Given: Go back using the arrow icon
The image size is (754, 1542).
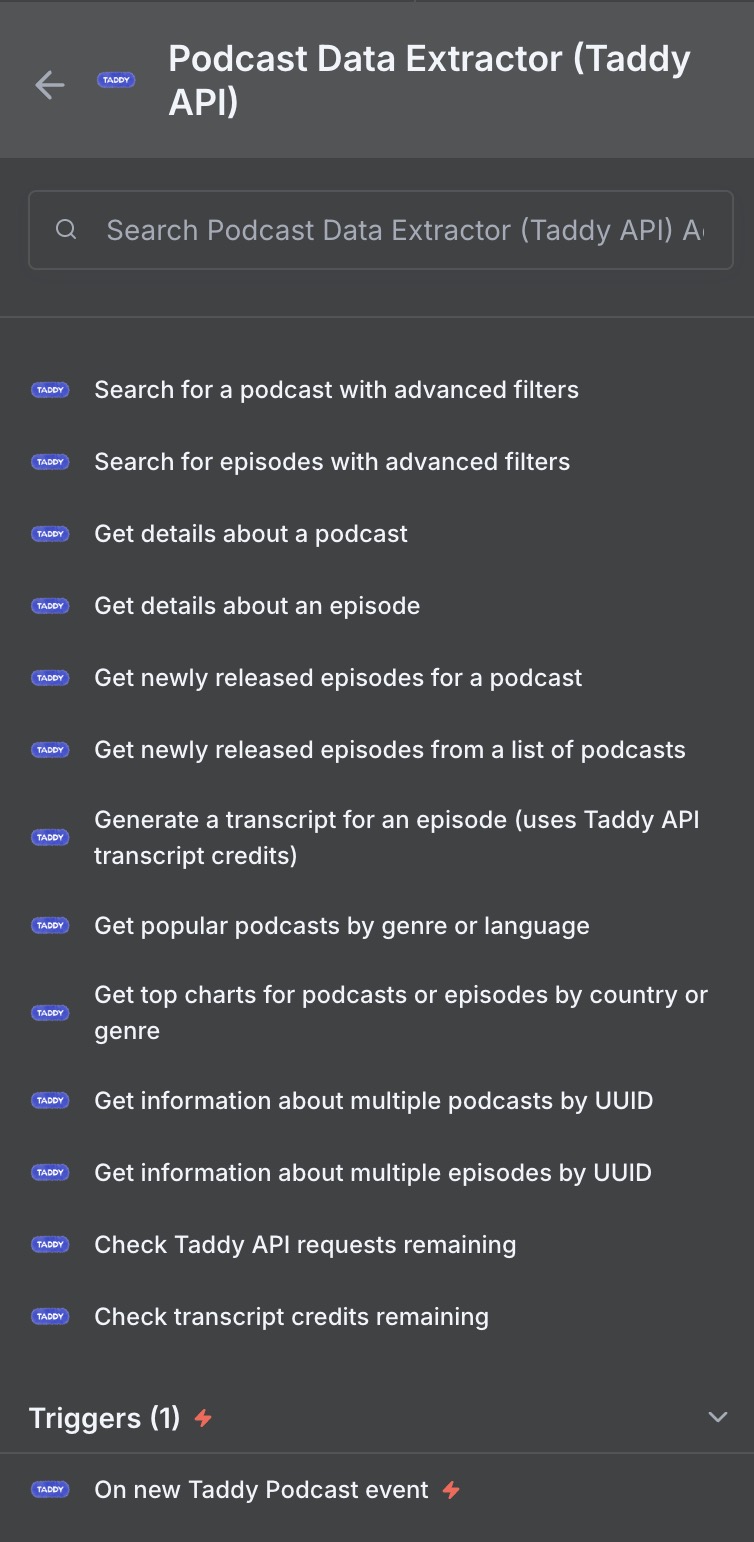Looking at the screenshot, I should point(49,85).
